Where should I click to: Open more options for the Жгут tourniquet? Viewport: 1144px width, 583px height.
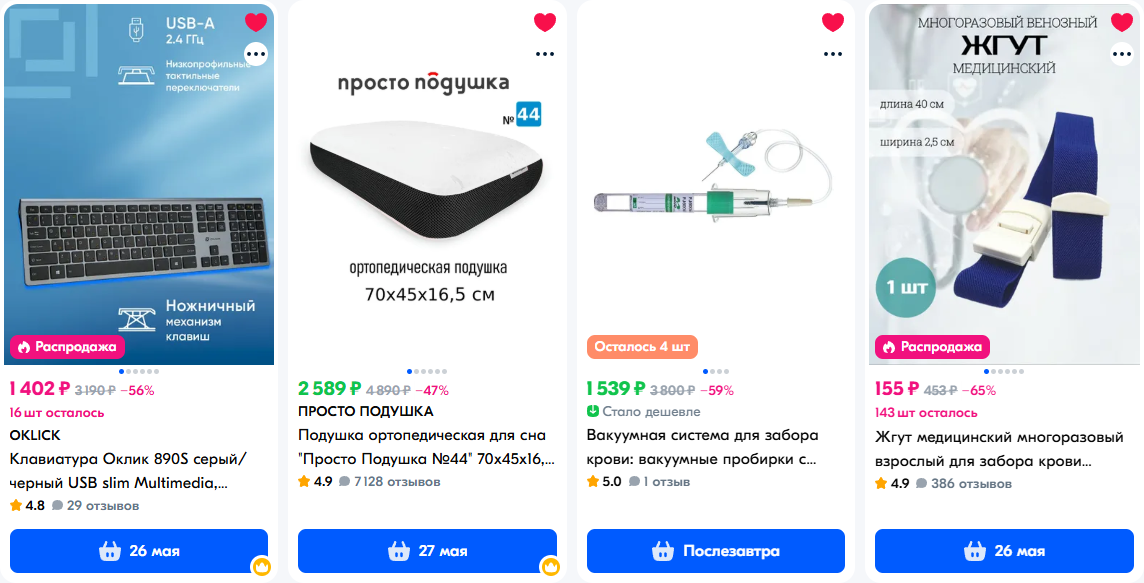[x=1122, y=54]
